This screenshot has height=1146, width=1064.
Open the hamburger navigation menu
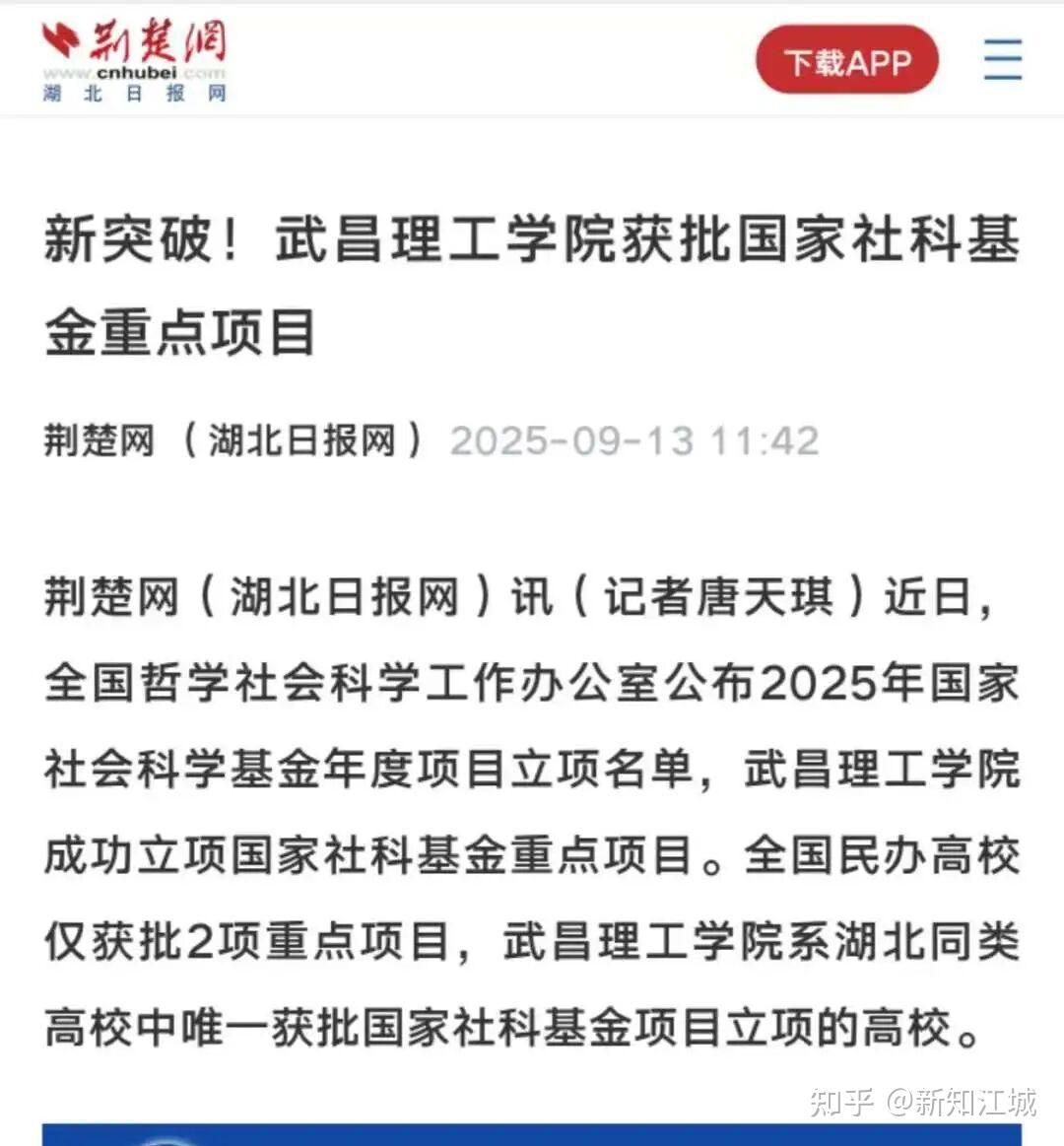1002,60
